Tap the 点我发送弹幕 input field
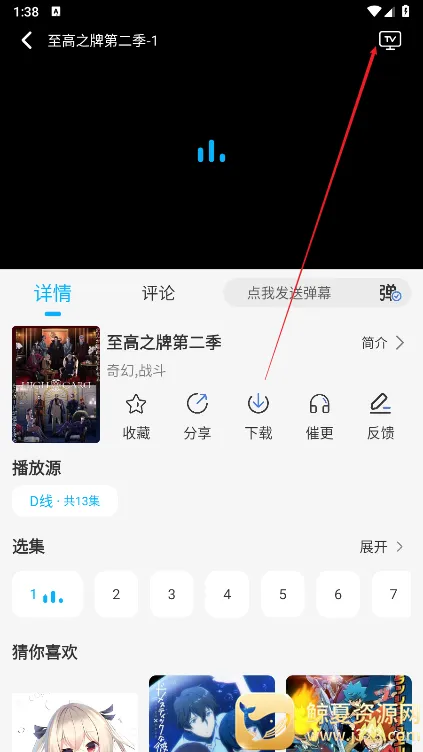The width and height of the screenshot is (423, 752). pyautogui.click(x=289, y=293)
